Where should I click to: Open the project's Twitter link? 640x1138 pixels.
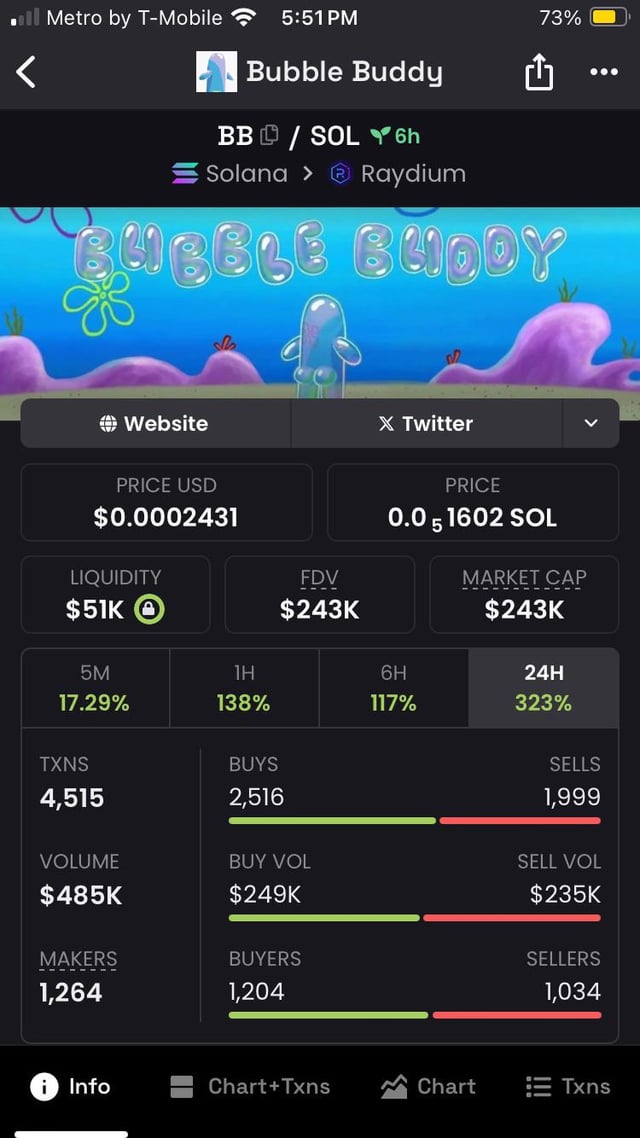tap(425, 423)
